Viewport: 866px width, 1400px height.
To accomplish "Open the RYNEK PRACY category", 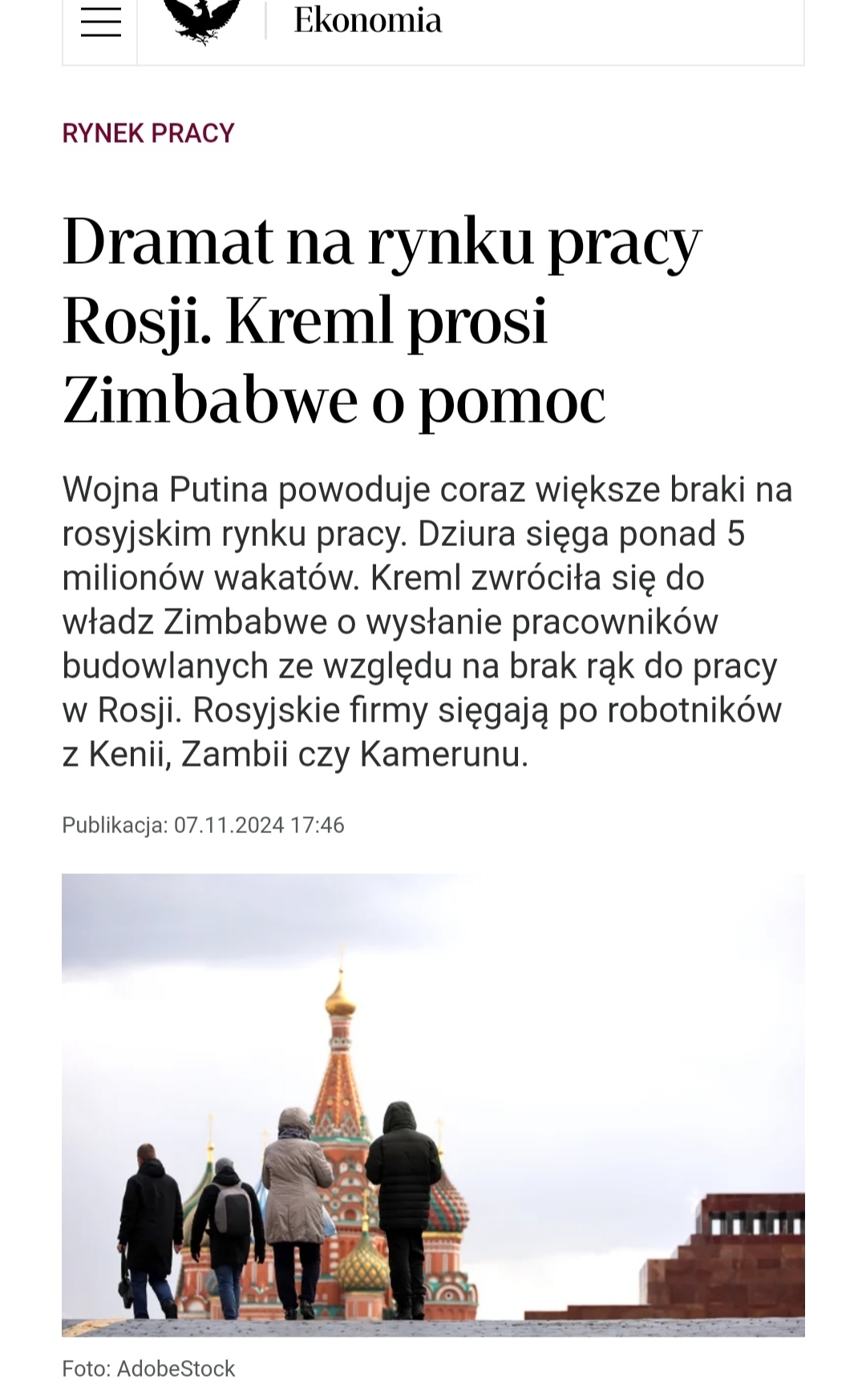I will pyautogui.click(x=148, y=133).
